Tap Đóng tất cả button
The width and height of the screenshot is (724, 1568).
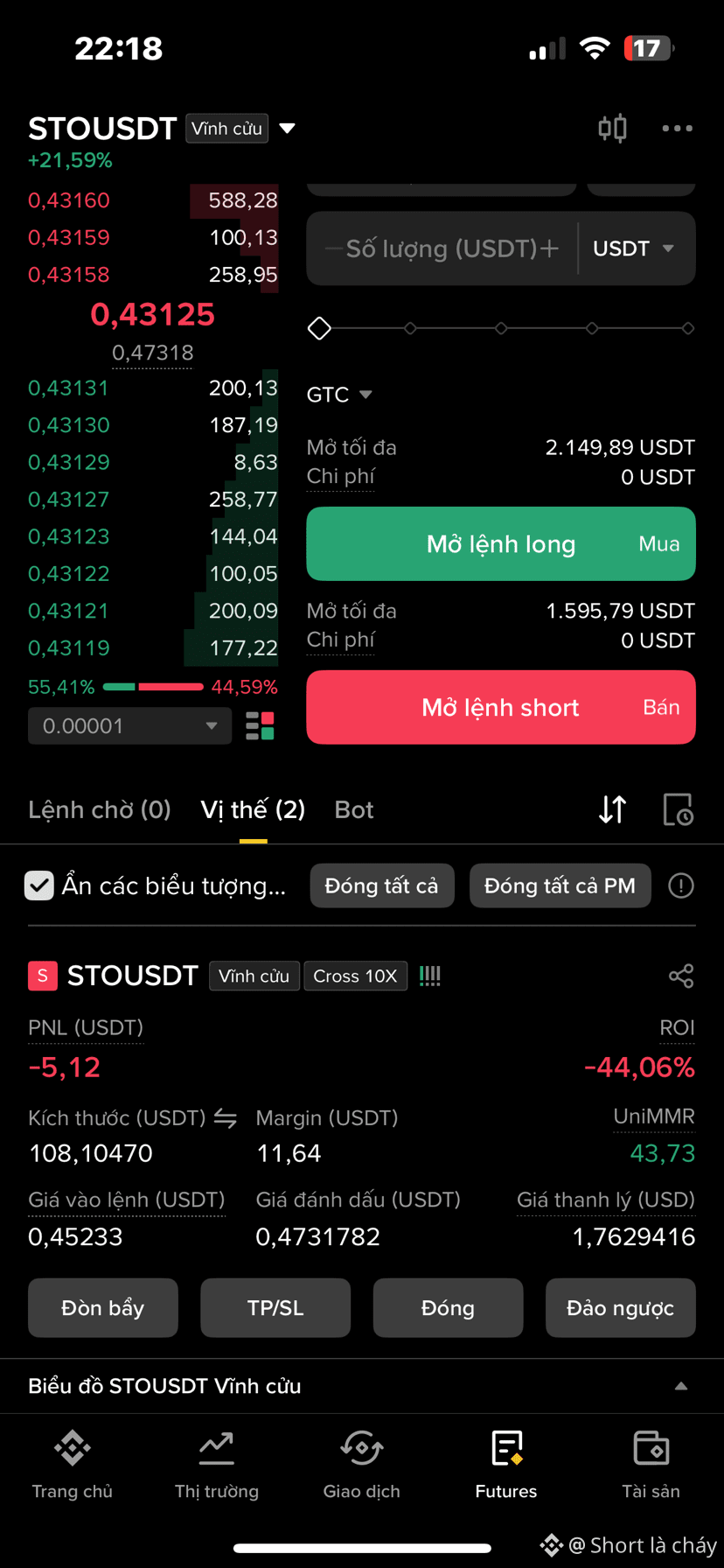point(381,885)
